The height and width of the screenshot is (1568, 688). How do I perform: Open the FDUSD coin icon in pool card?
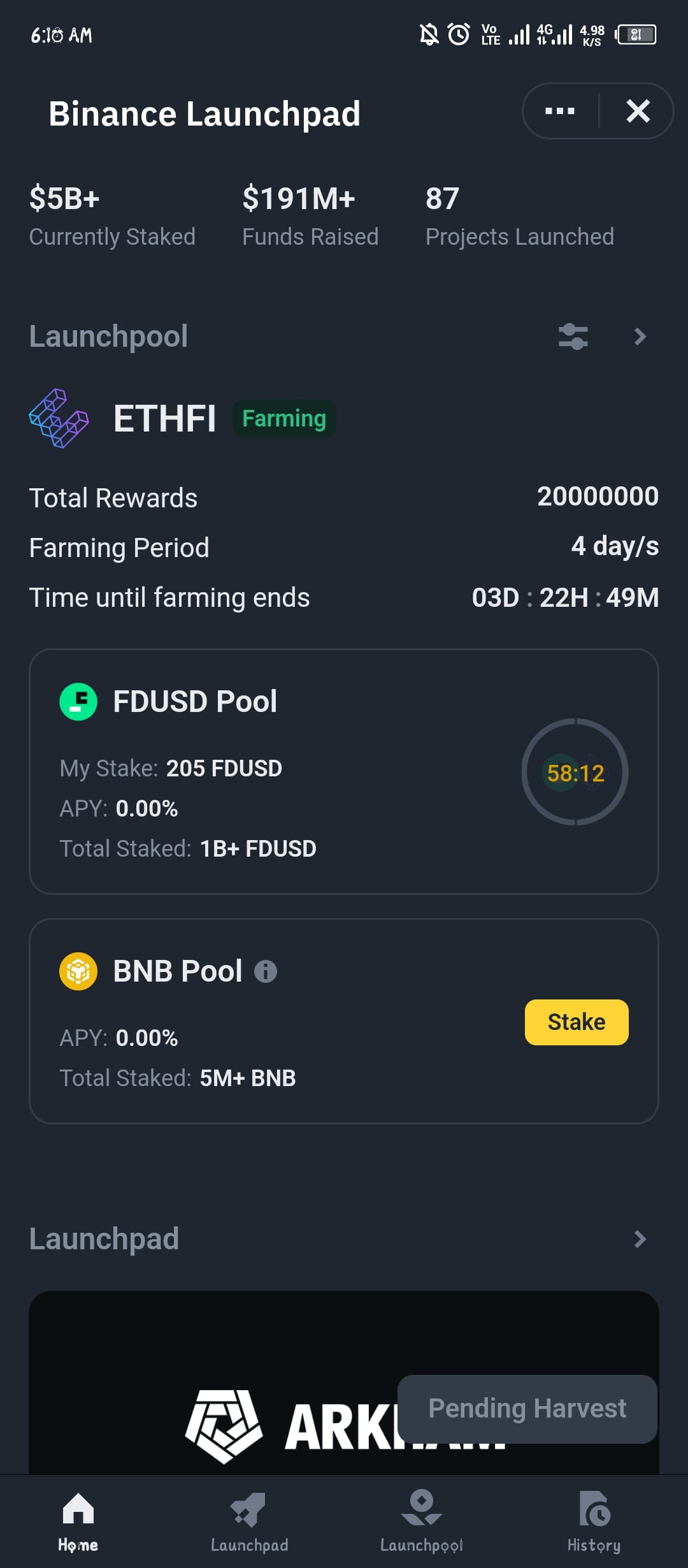point(78,700)
